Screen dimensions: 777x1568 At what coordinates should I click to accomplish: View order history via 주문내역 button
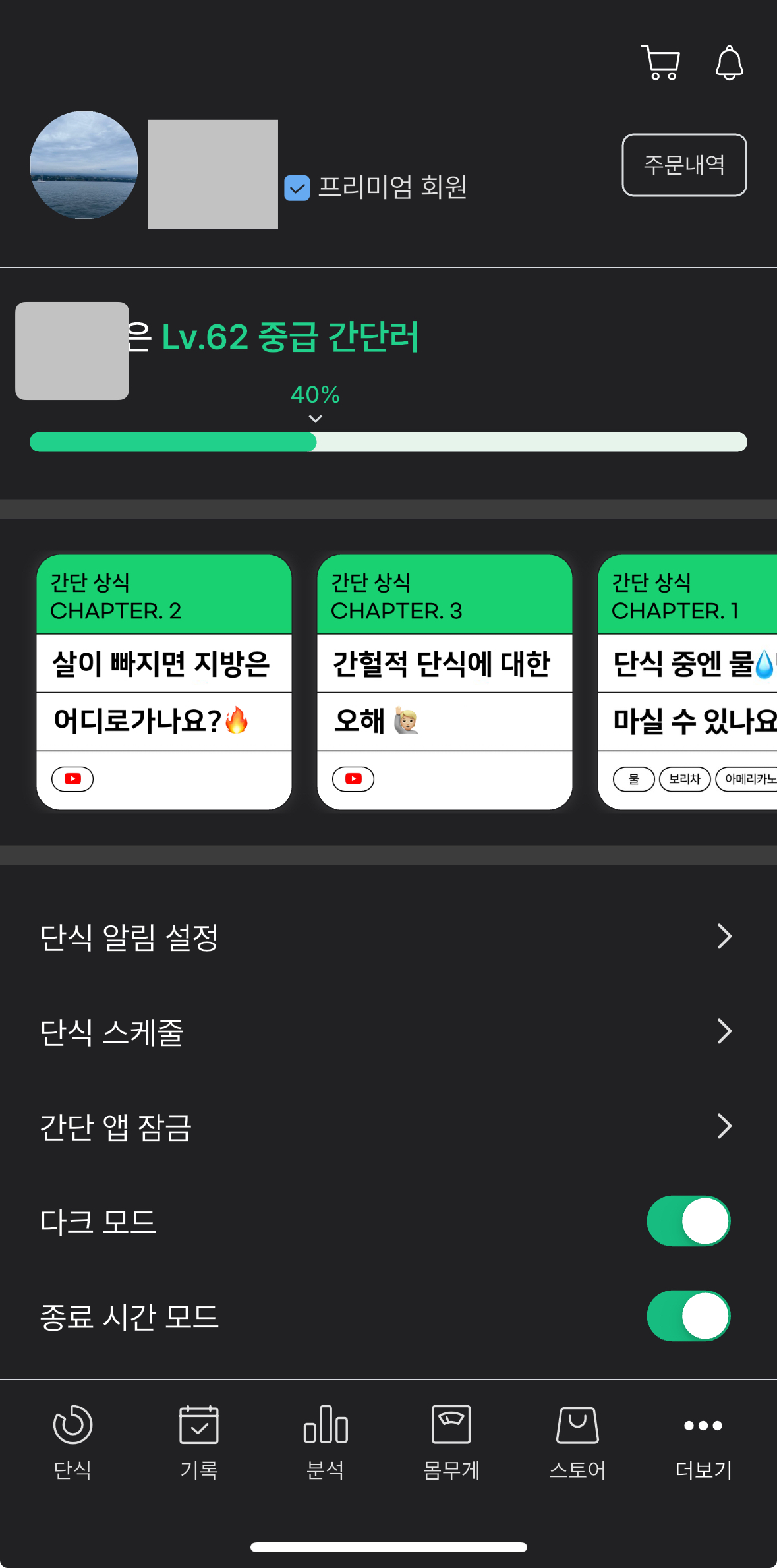click(683, 165)
